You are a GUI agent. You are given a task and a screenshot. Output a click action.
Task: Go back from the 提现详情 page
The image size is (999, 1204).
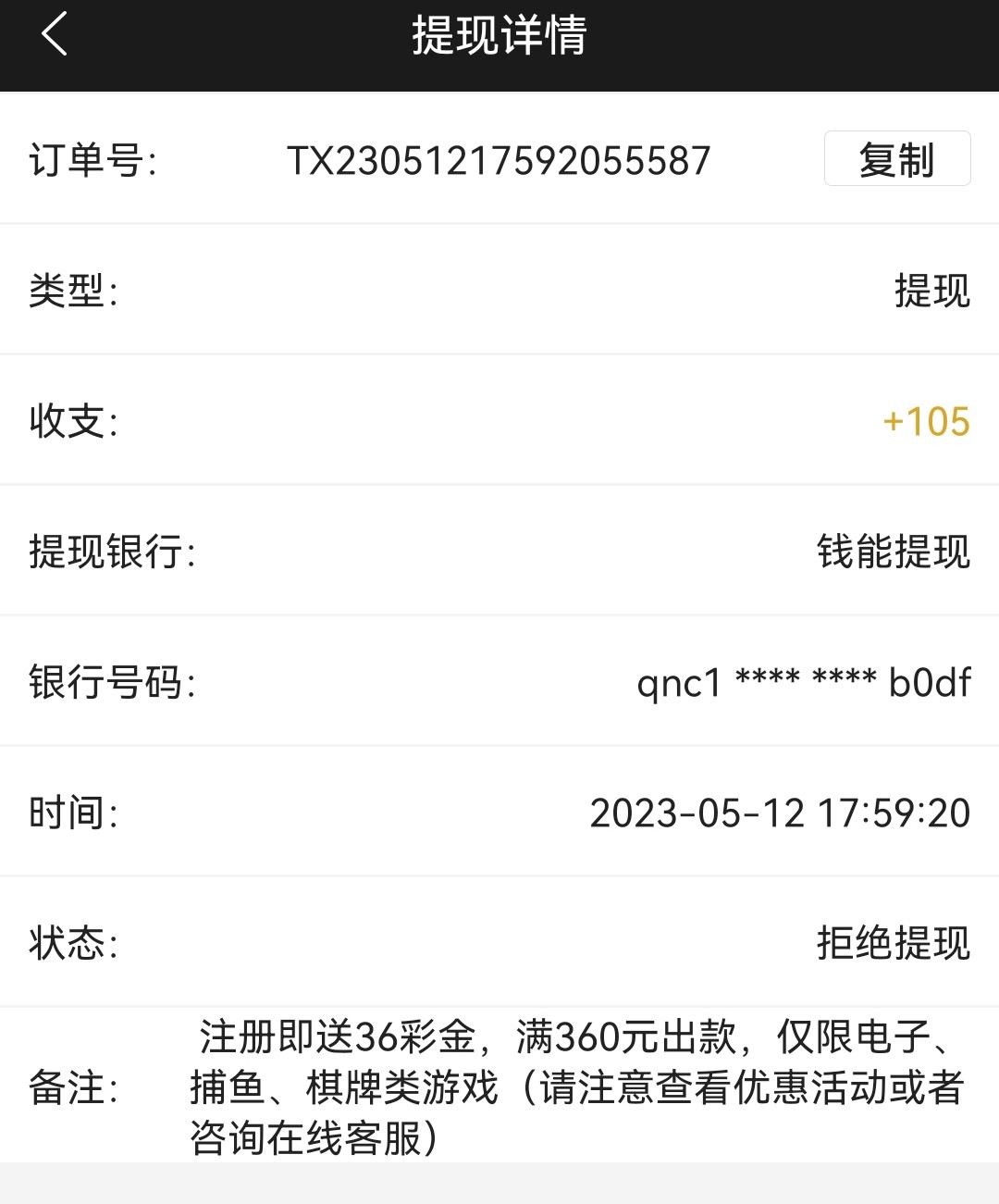pyautogui.click(x=55, y=35)
